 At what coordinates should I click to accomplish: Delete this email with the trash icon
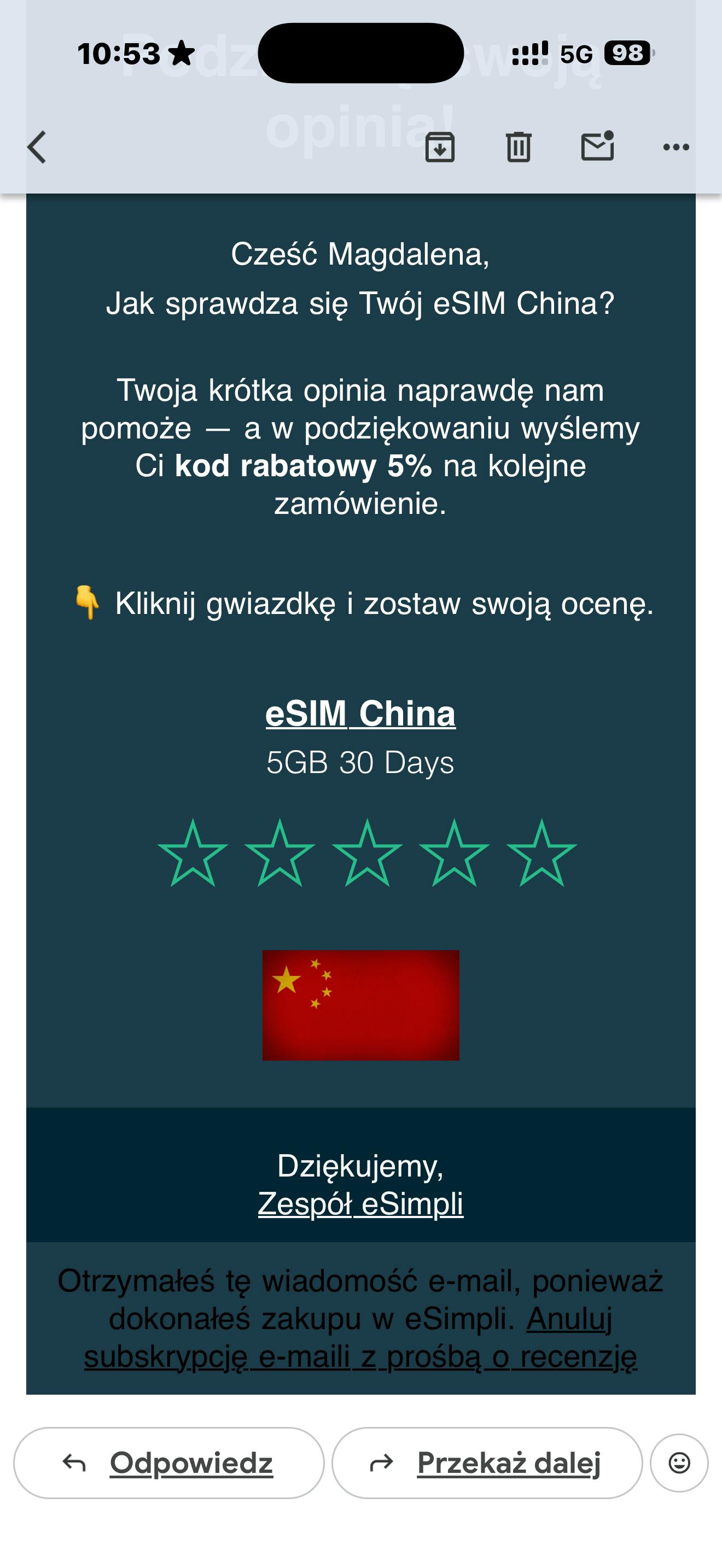pos(519,147)
